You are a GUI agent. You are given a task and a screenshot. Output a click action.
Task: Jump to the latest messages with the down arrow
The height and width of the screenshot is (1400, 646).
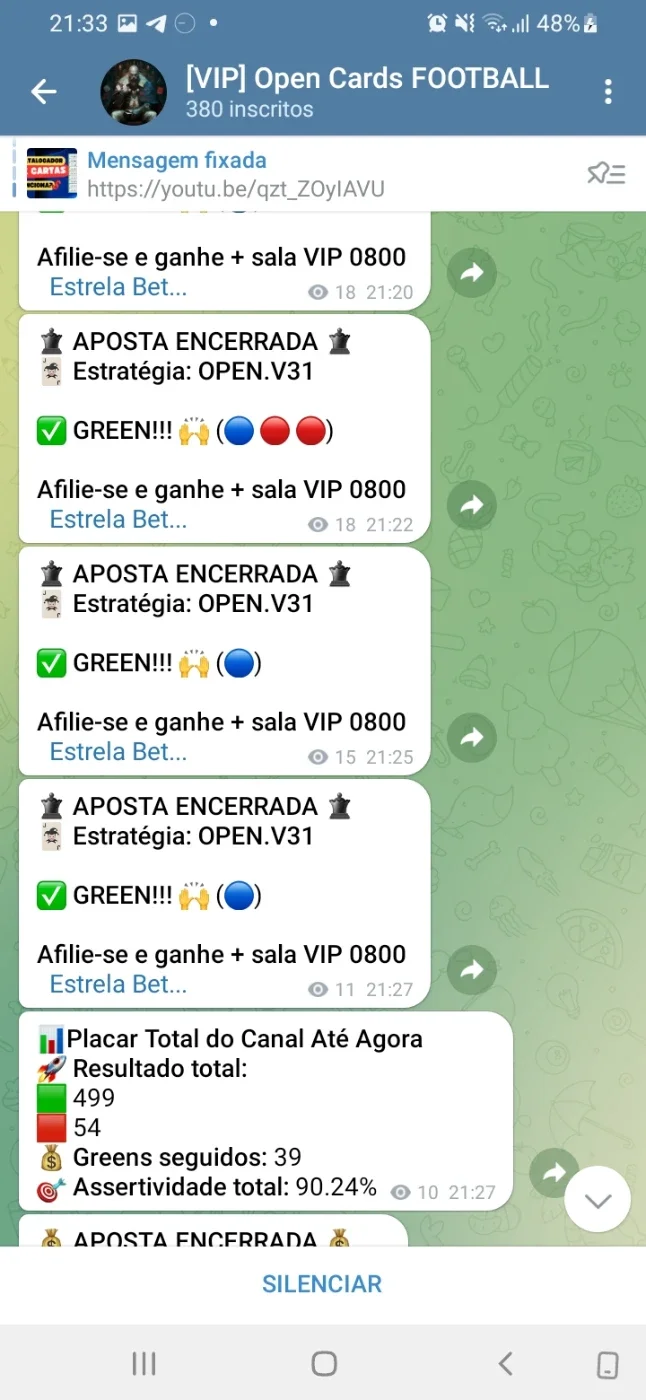click(x=598, y=1199)
